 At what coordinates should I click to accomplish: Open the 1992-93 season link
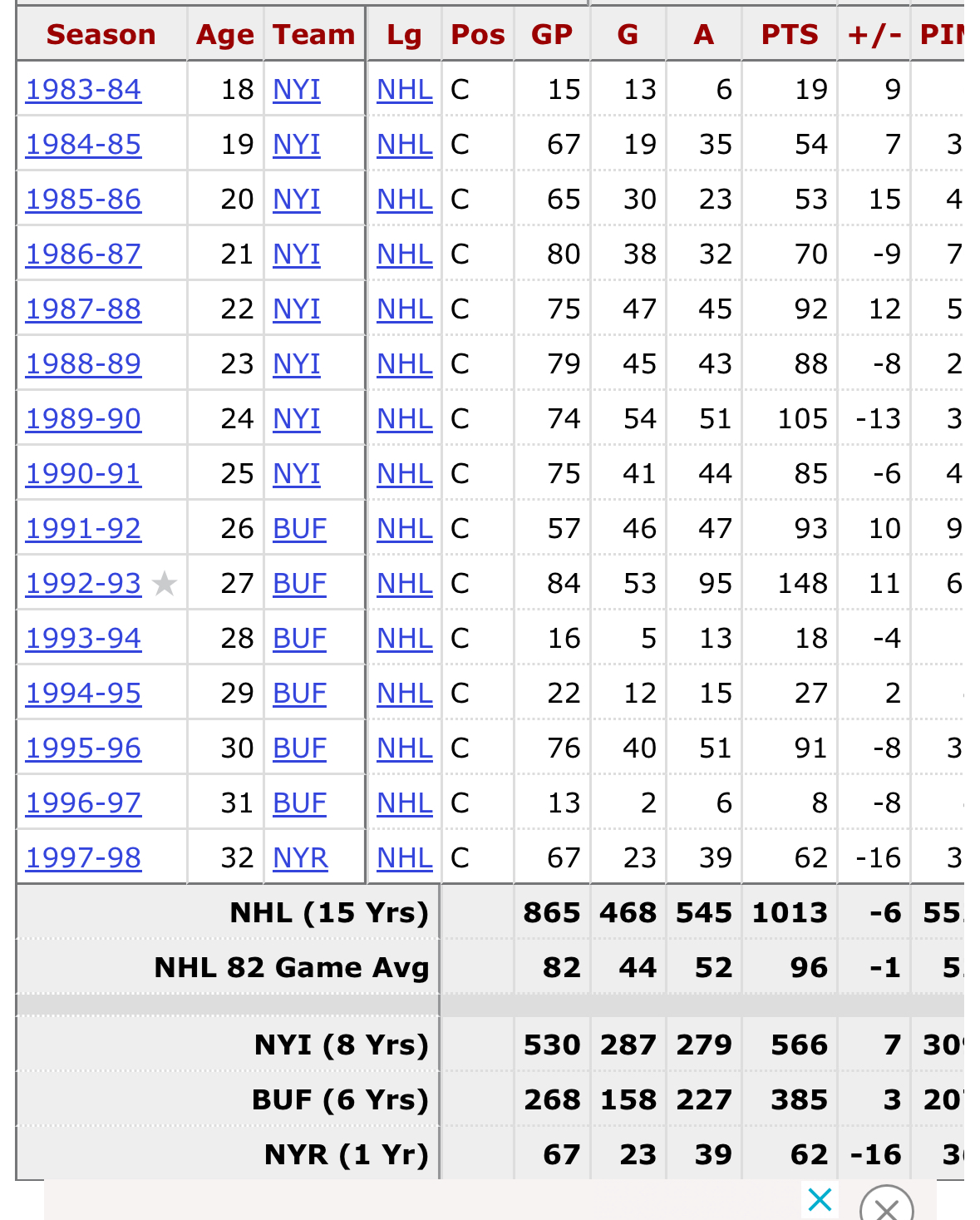pyautogui.click(x=83, y=584)
